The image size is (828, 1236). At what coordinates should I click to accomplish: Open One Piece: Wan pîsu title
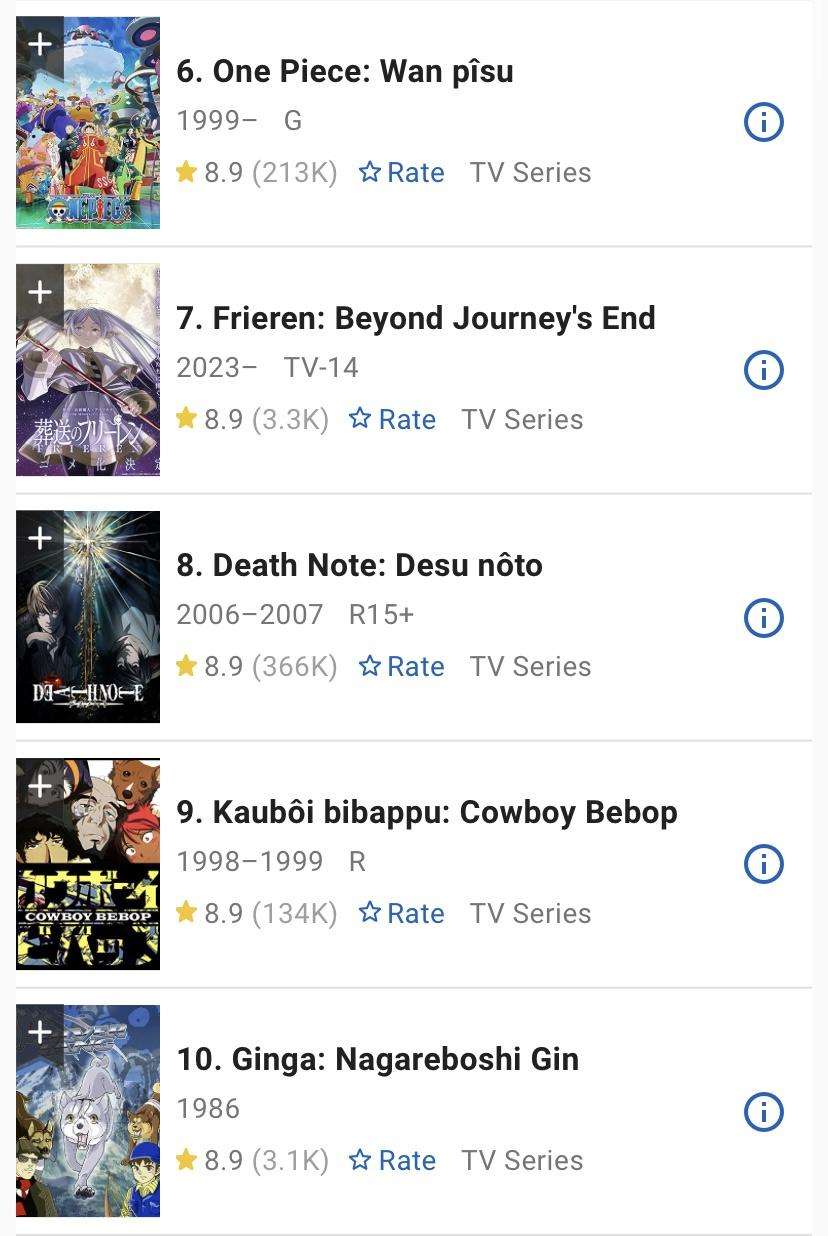[344, 72]
